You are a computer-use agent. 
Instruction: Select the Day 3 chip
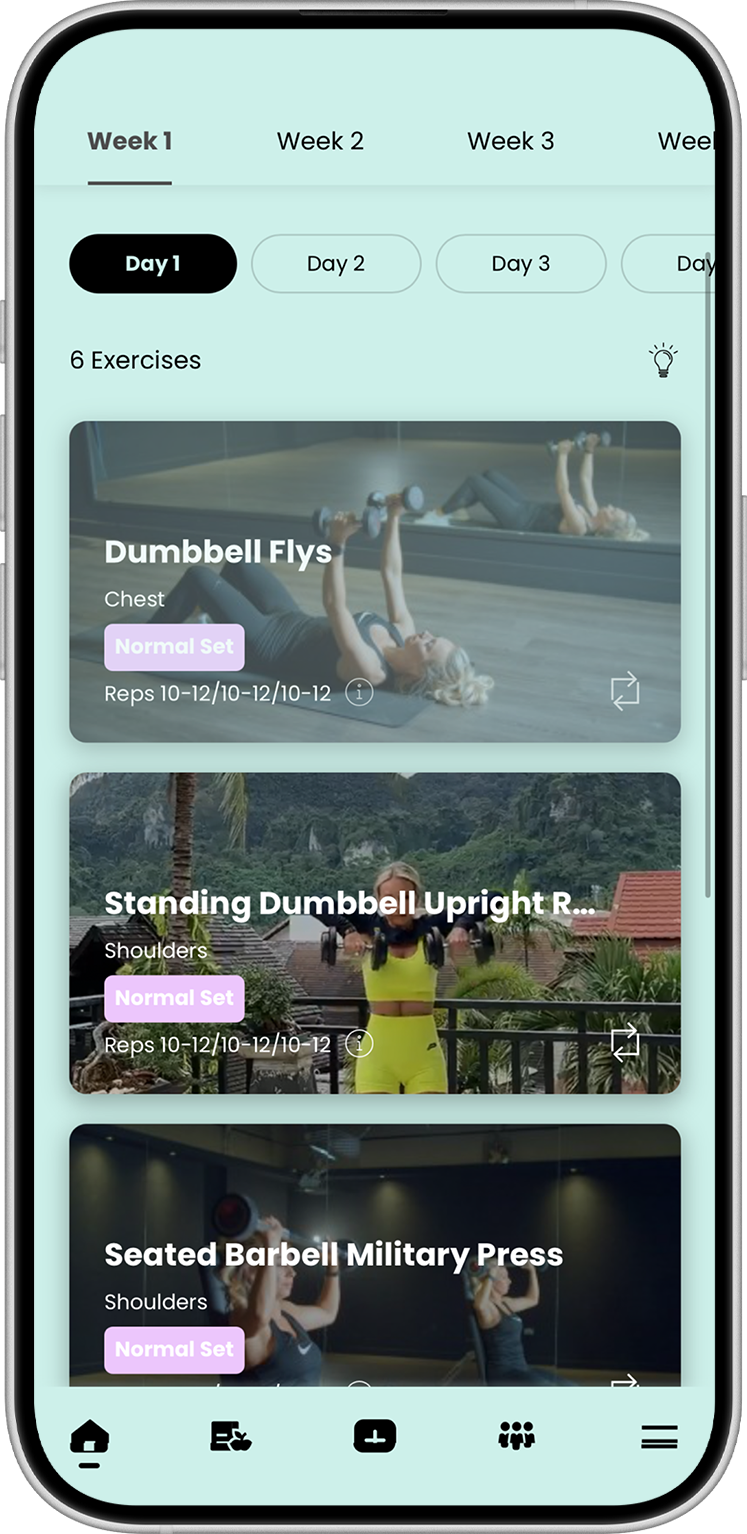tap(520, 264)
